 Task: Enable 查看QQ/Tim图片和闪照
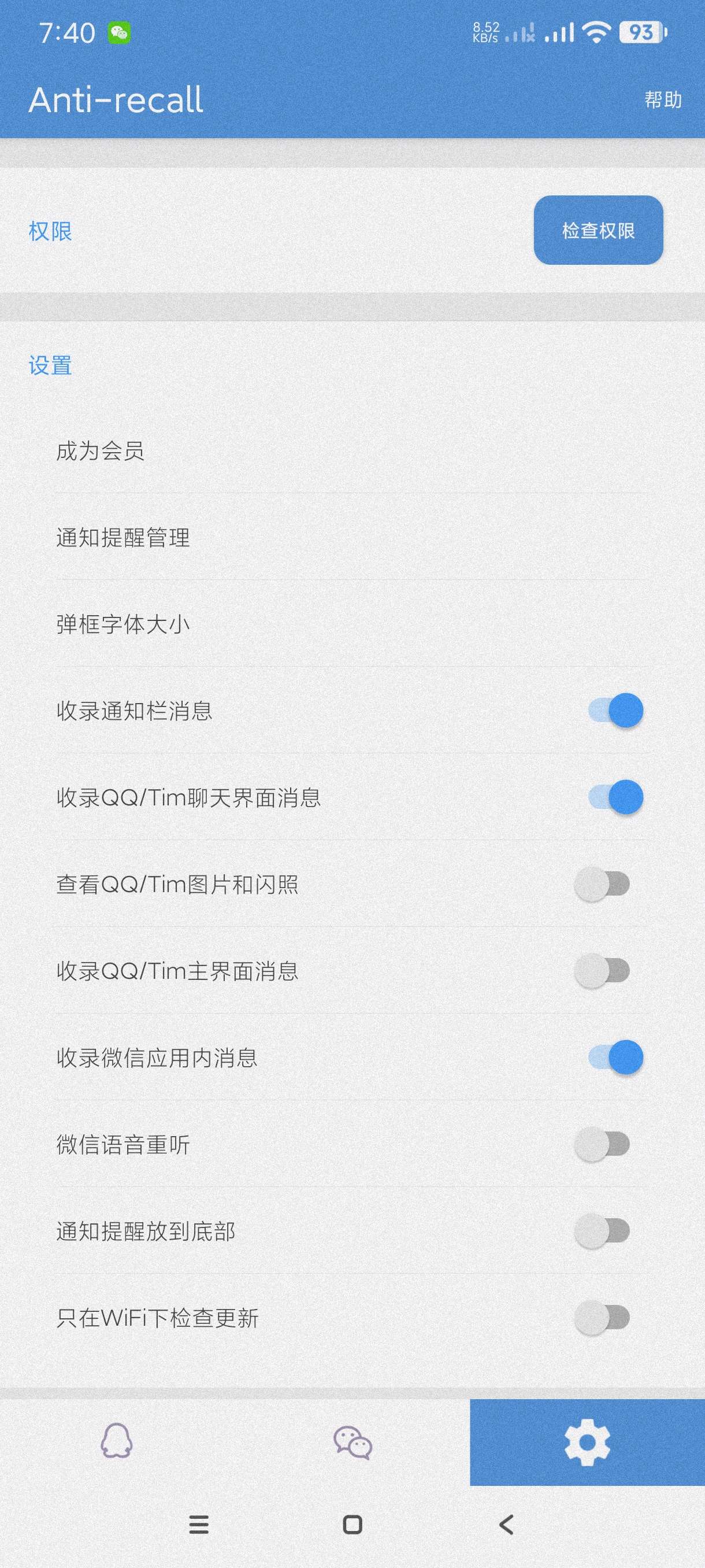tap(602, 884)
